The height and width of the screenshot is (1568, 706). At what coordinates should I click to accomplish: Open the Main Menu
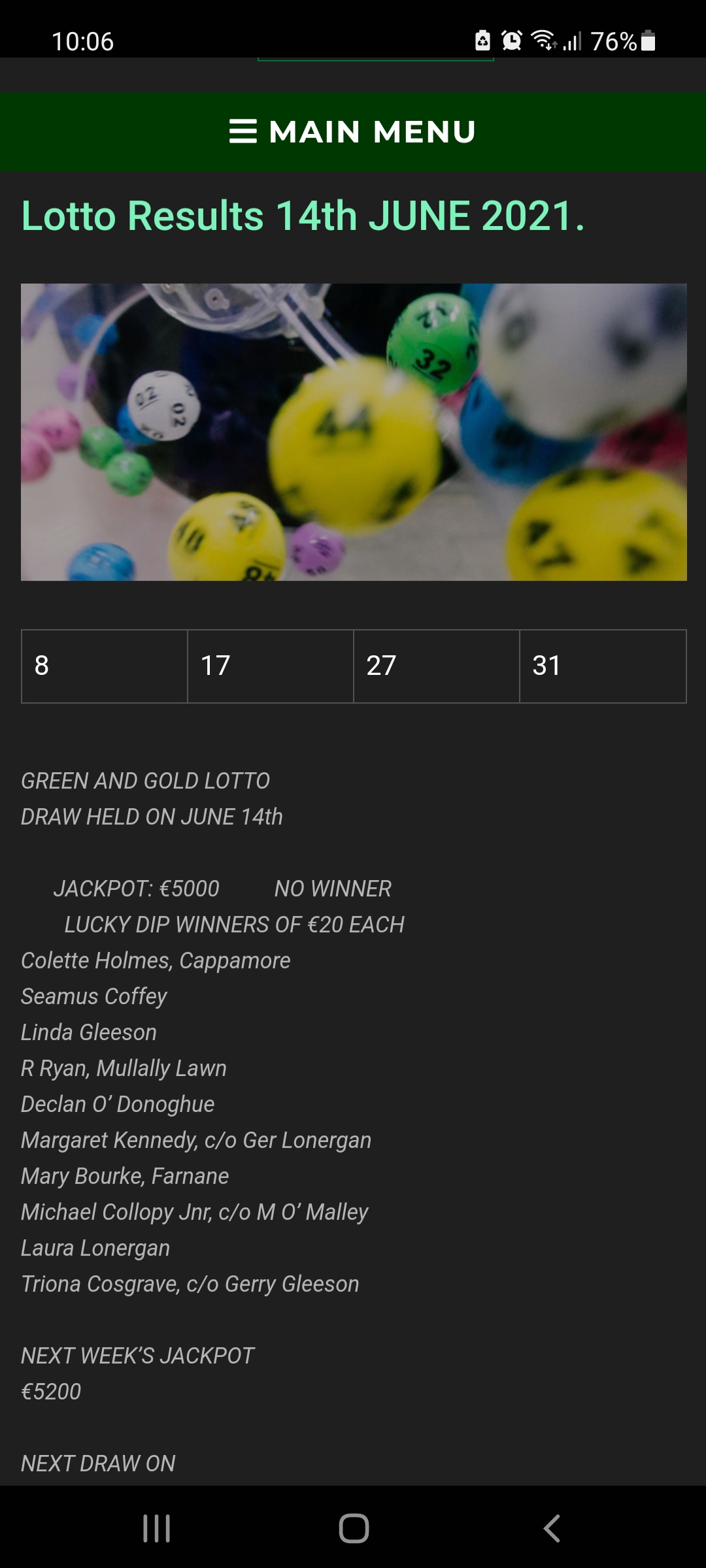coord(353,132)
